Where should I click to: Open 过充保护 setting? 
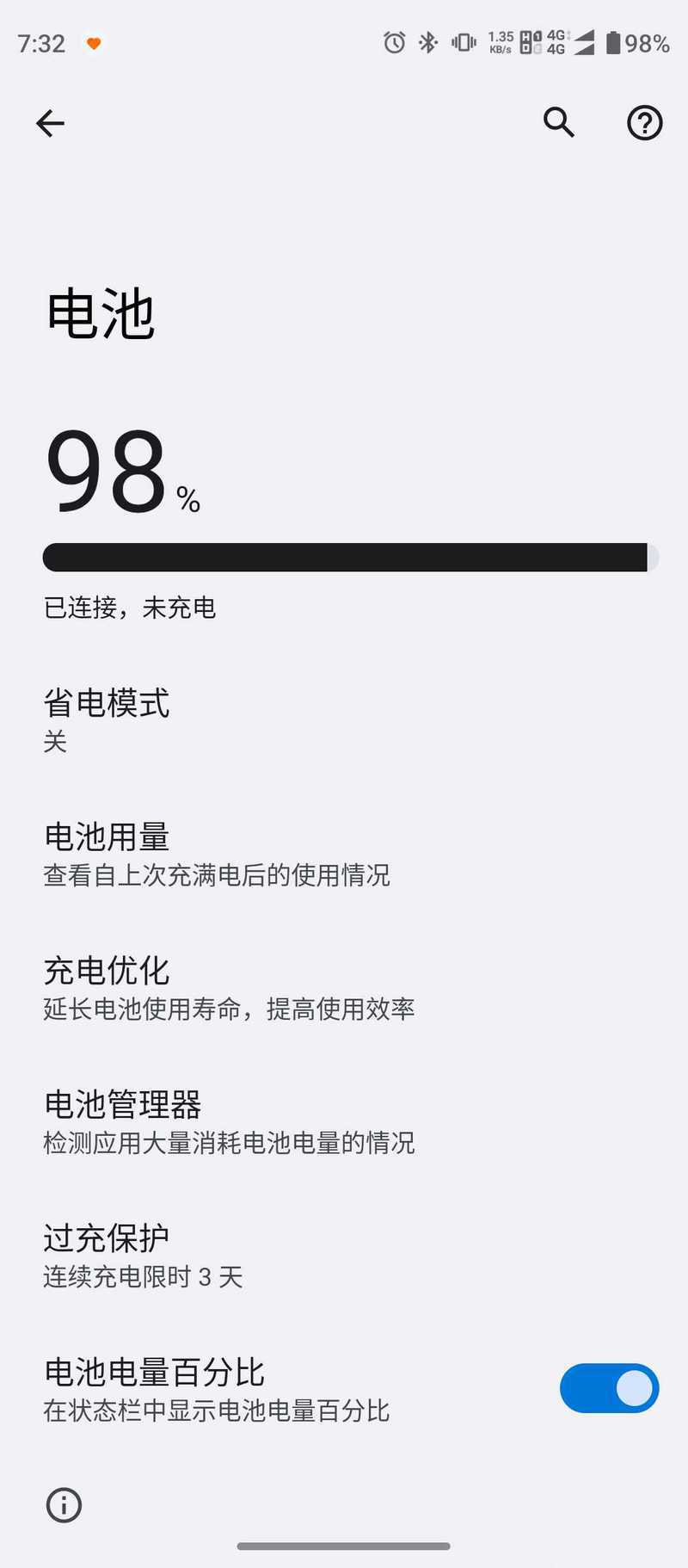tap(344, 1256)
